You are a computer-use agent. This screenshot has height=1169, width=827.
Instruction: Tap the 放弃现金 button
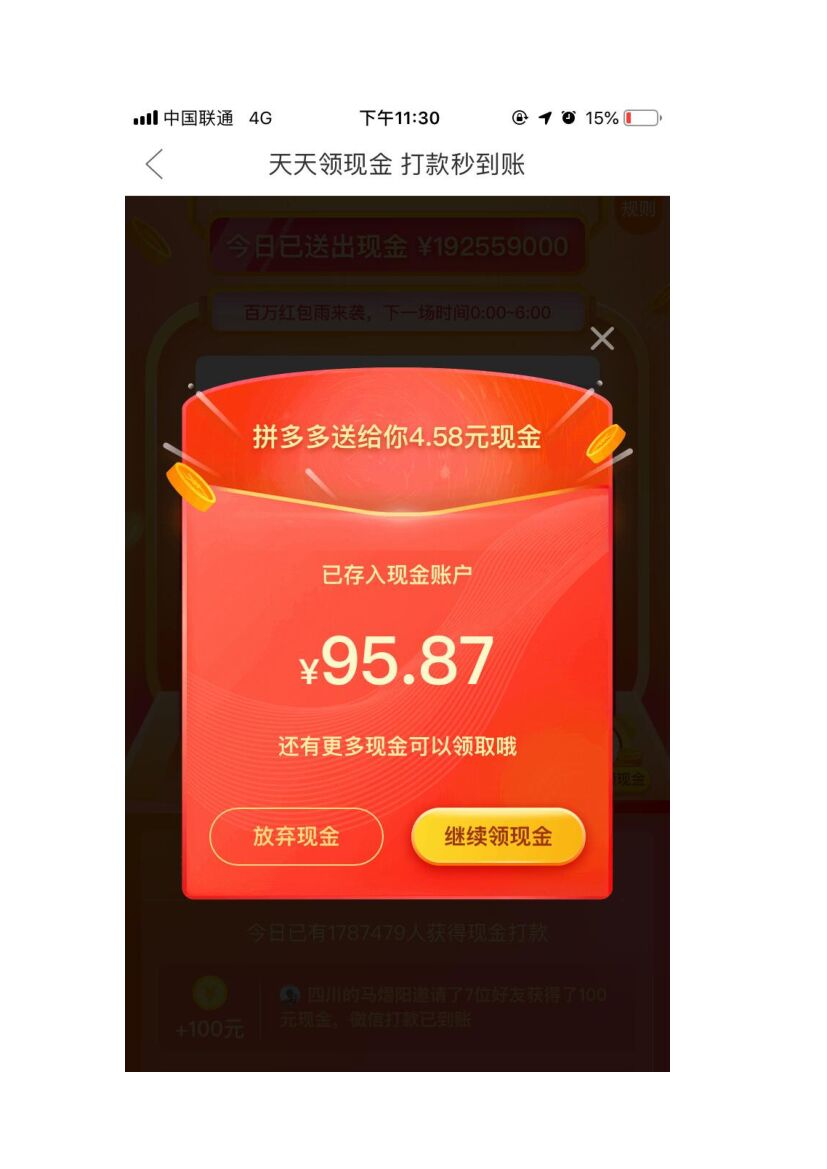tap(296, 836)
